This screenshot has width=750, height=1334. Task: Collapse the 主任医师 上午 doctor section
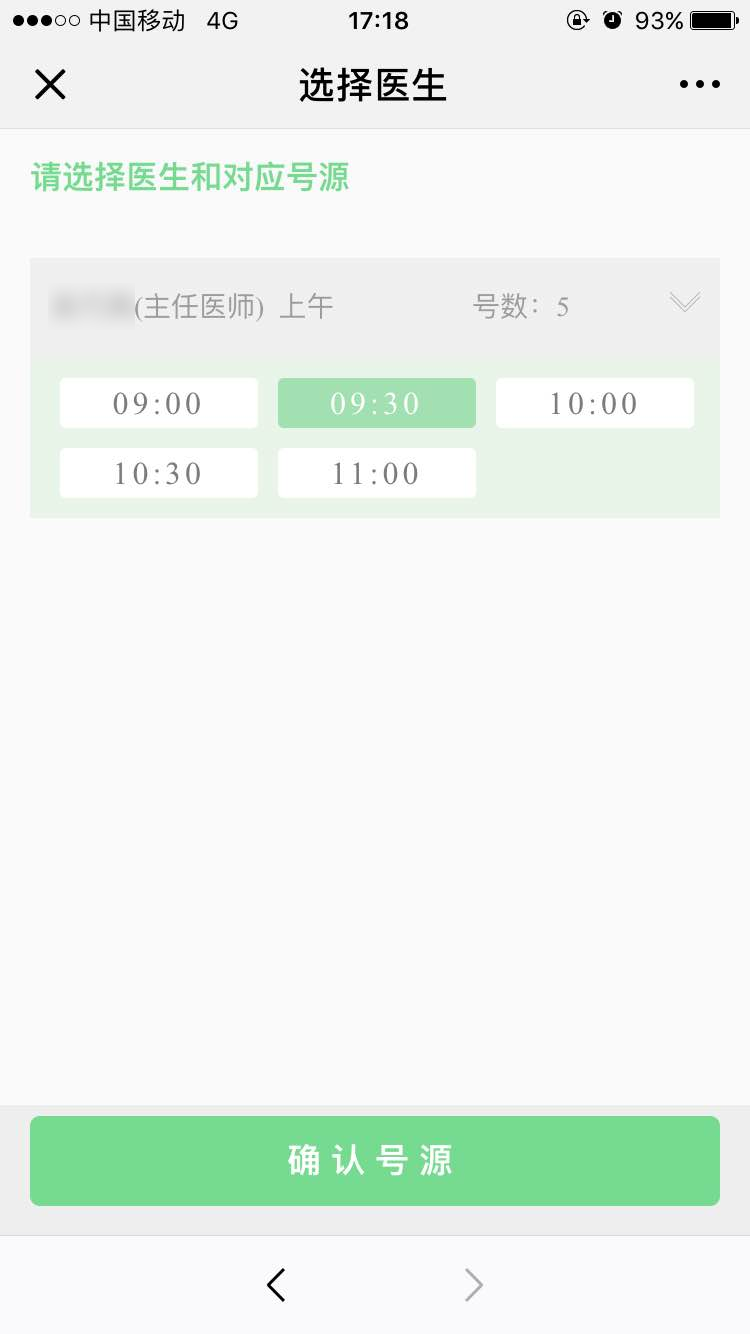click(x=684, y=302)
